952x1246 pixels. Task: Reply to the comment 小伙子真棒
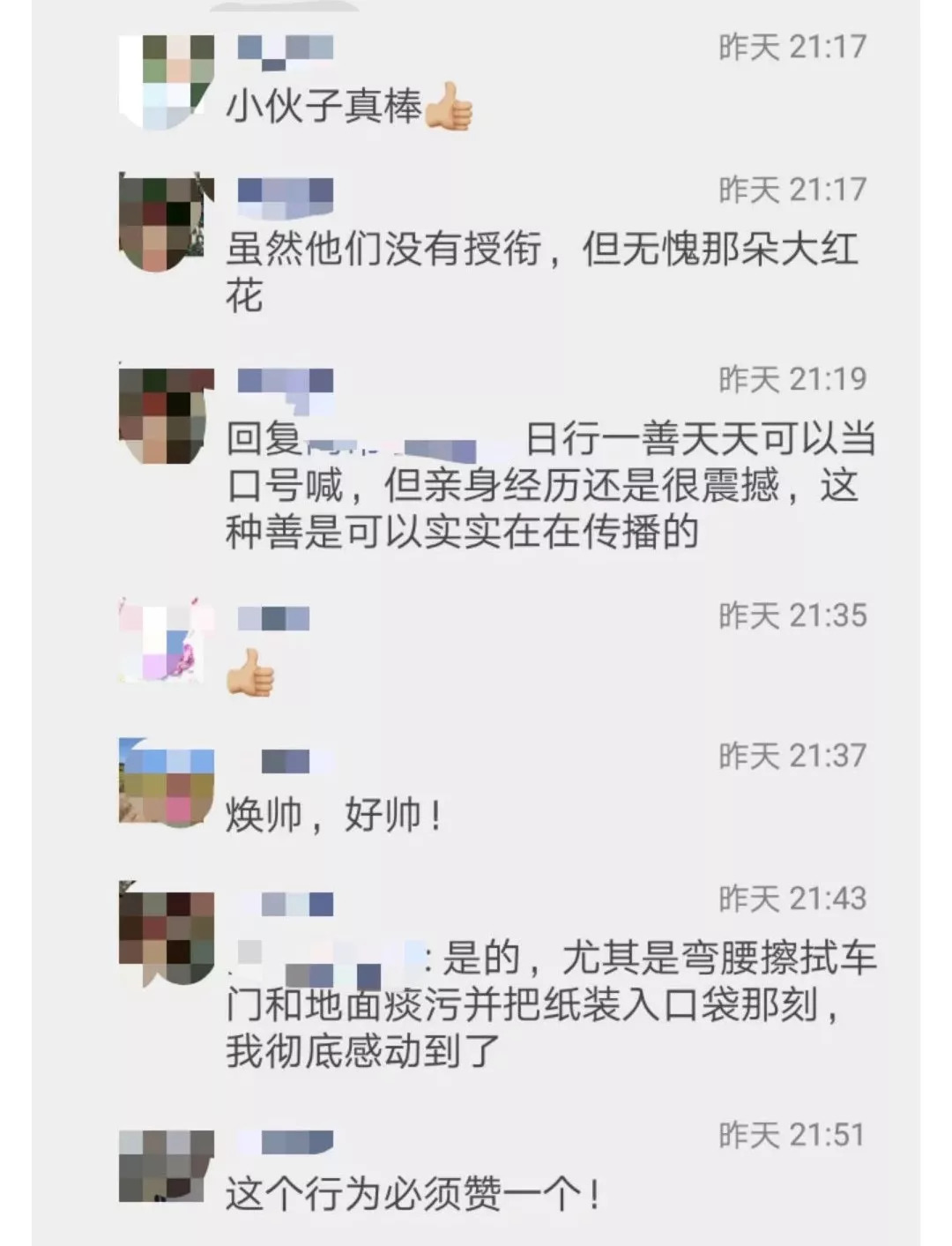coord(350,107)
